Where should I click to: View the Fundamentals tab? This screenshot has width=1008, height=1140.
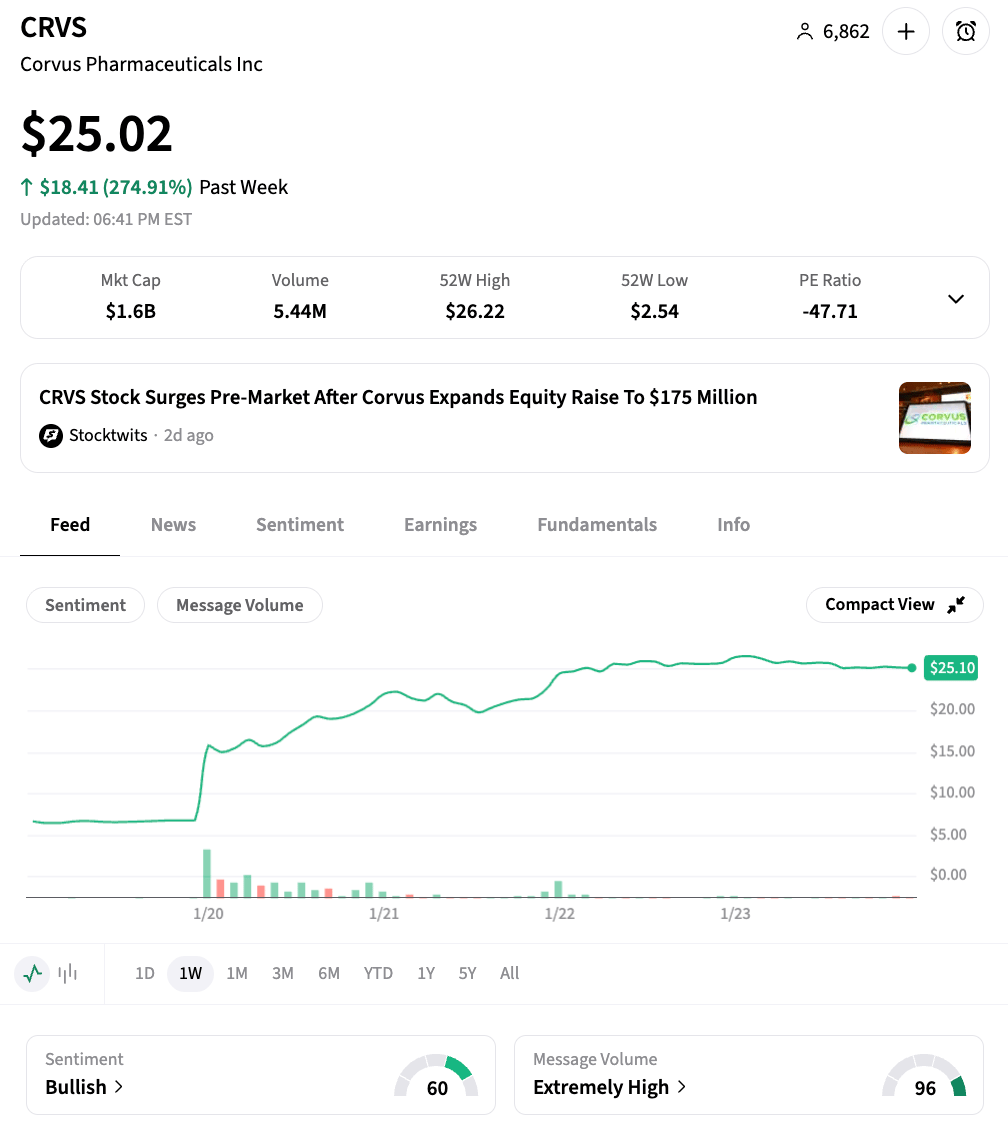pyautogui.click(x=597, y=525)
